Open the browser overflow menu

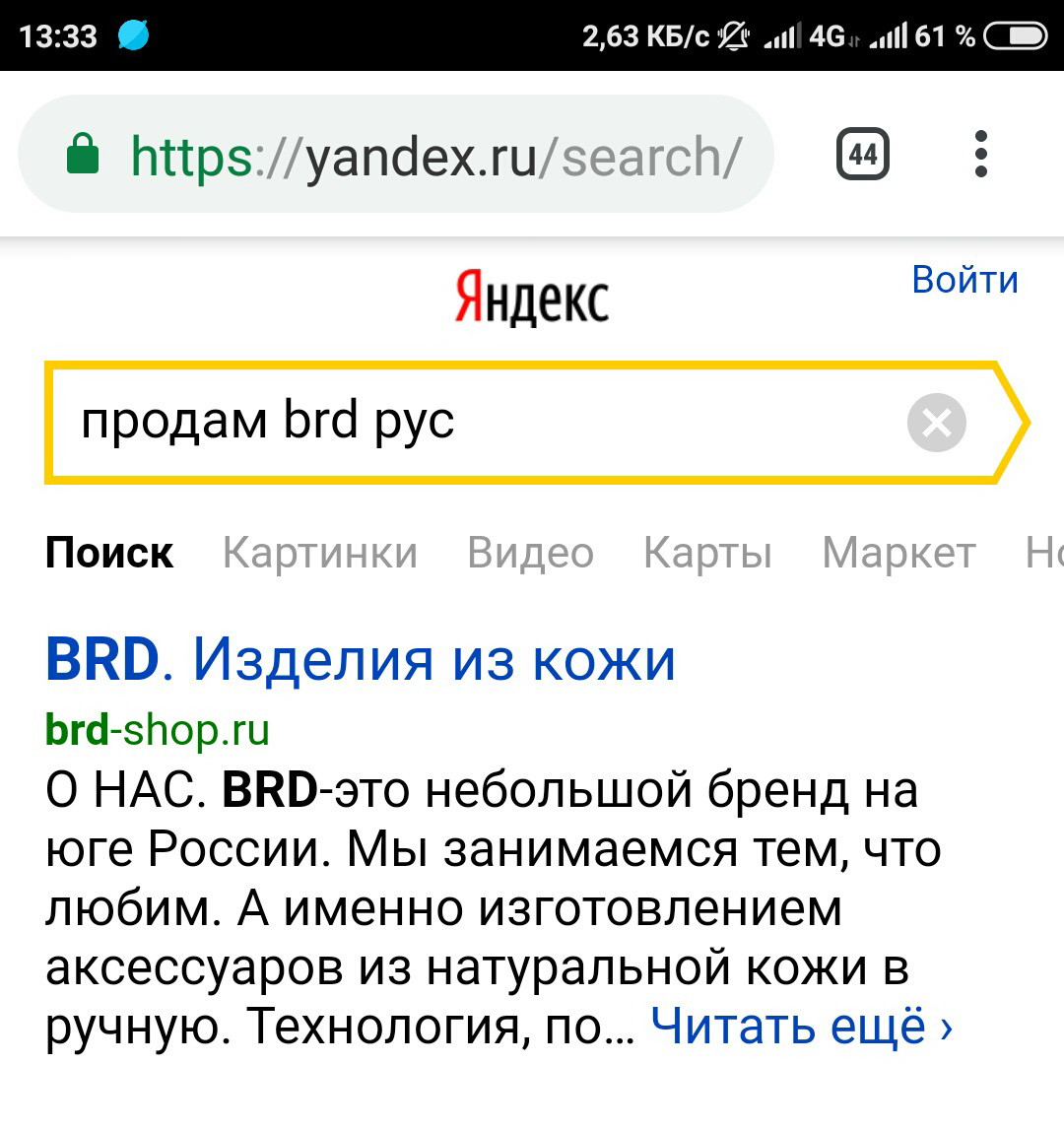(979, 155)
